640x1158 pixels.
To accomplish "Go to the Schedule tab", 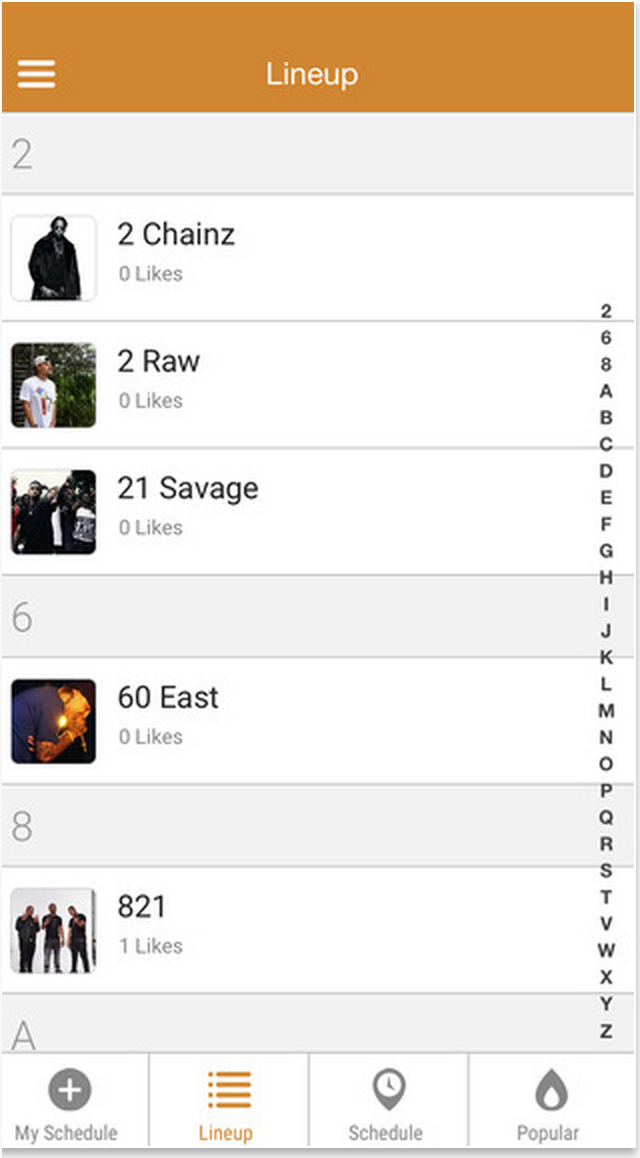I will 387,1105.
